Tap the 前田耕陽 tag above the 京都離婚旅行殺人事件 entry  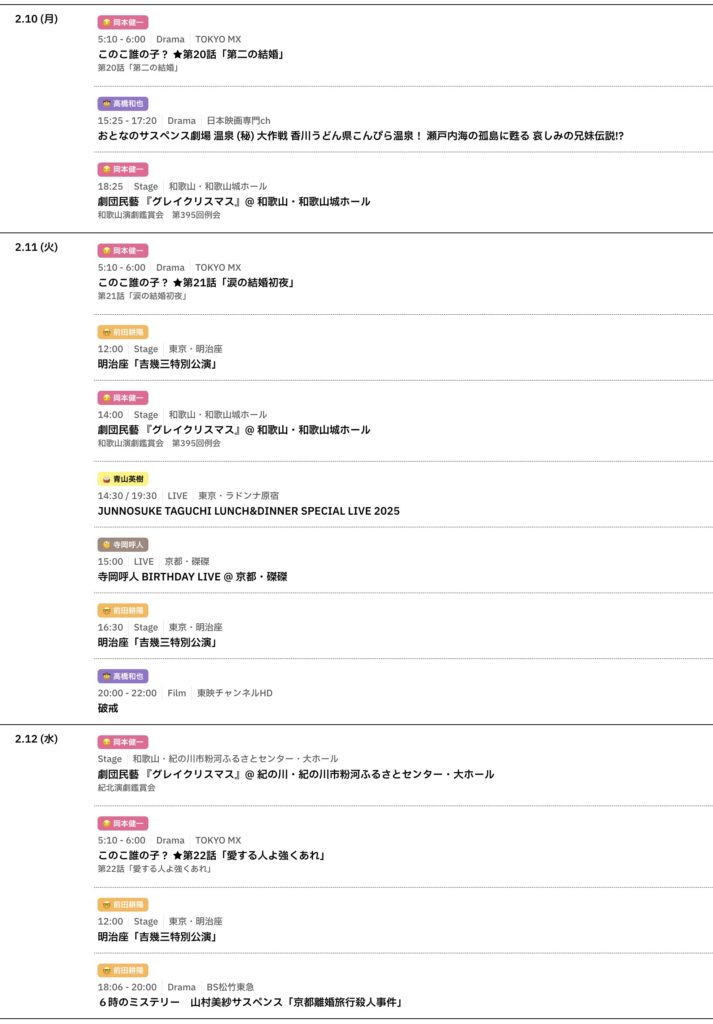(122, 970)
